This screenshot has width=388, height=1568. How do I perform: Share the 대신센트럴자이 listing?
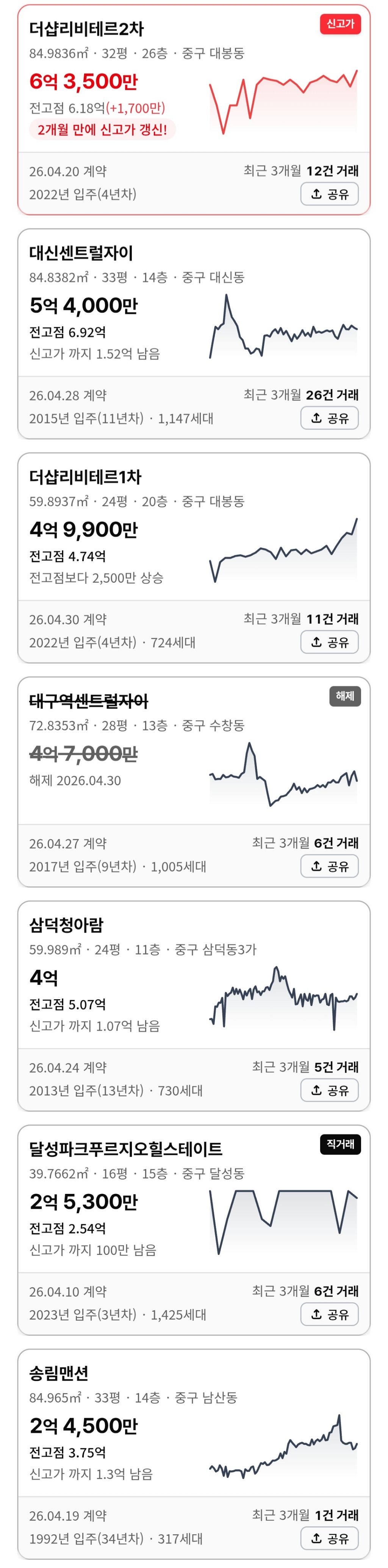coord(330,418)
